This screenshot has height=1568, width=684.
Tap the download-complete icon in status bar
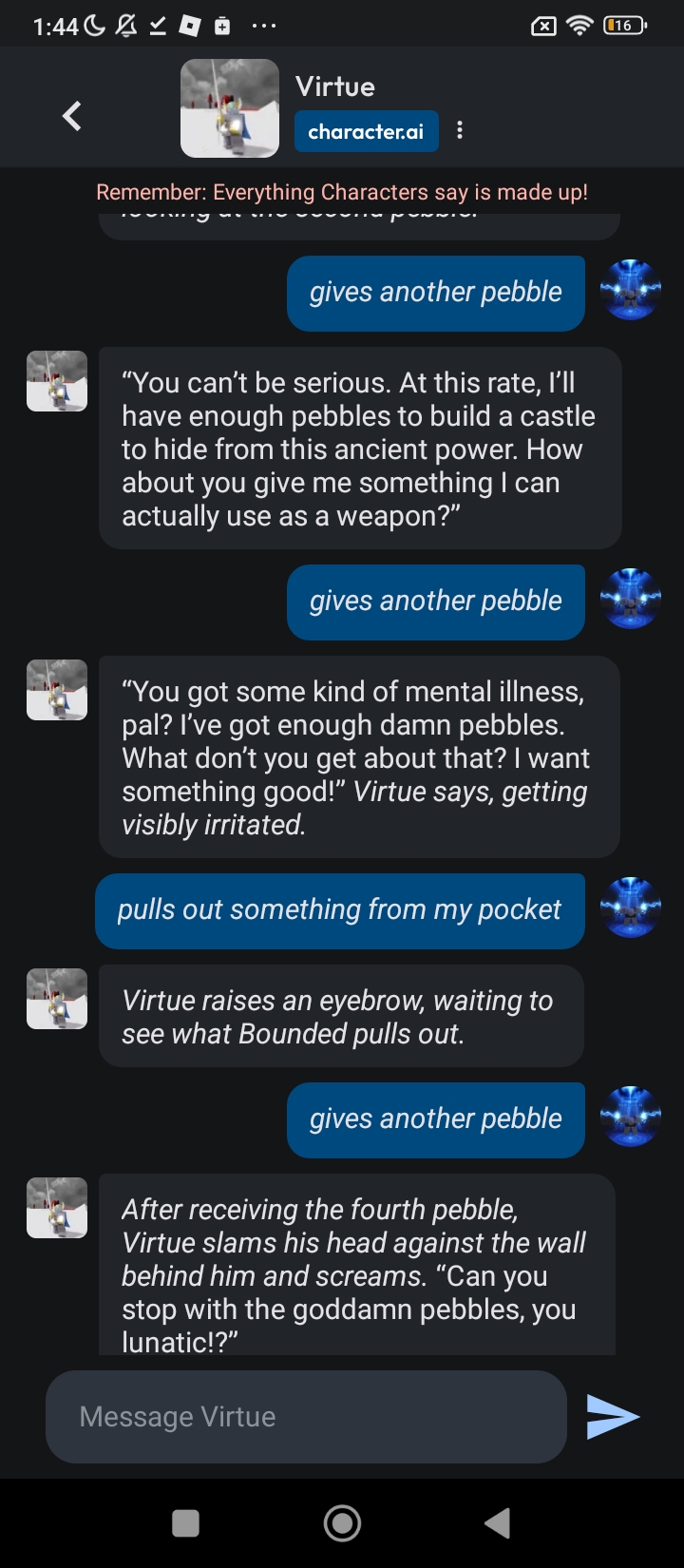pyautogui.click(x=158, y=26)
